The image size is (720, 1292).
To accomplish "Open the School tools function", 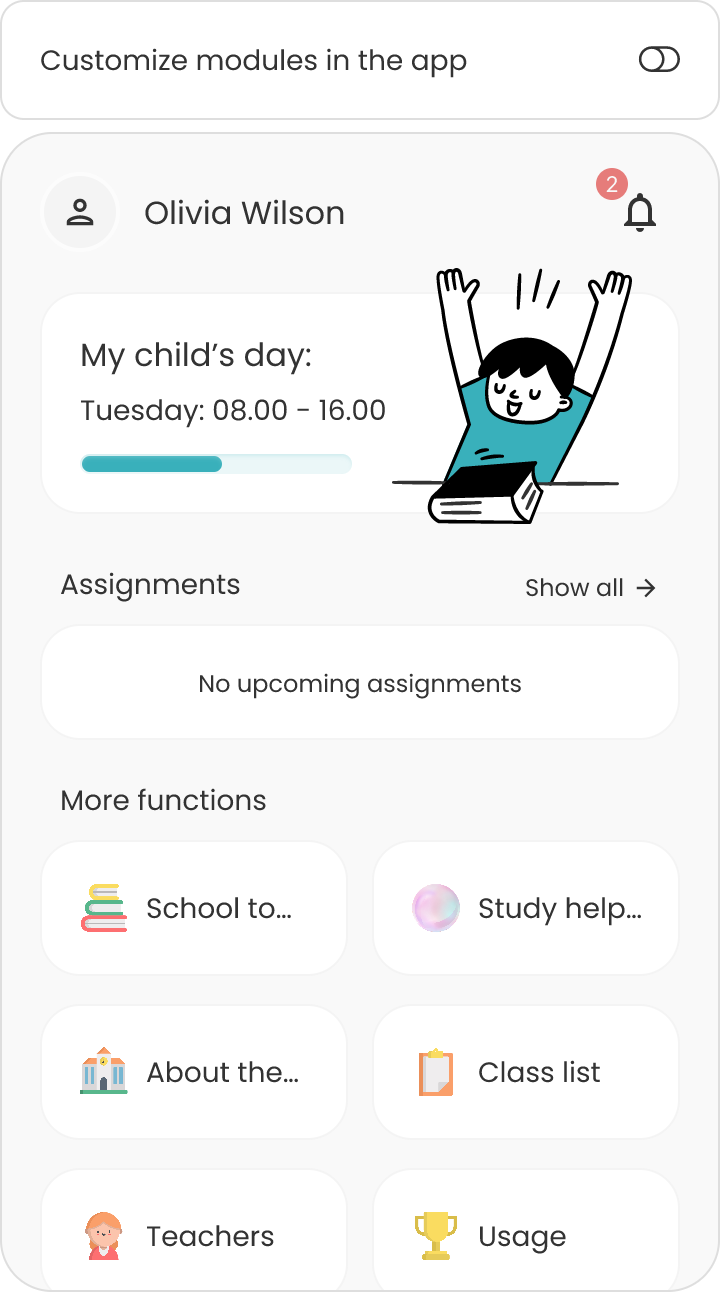I will [194, 908].
